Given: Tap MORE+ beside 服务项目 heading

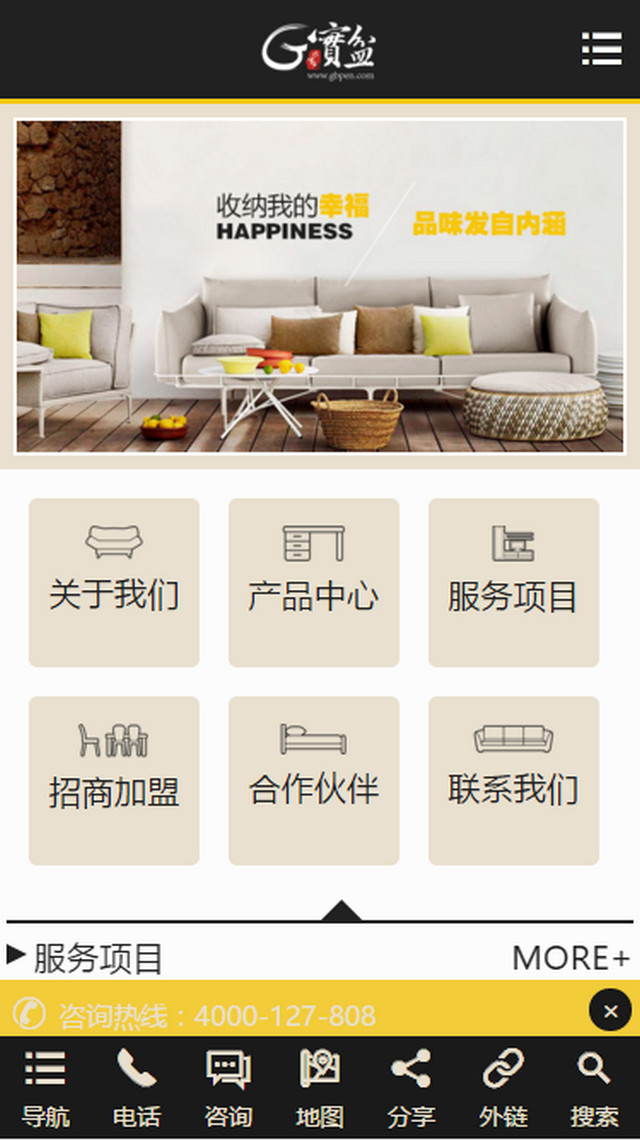Looking at the screenshot, I should tap(571, 958).
